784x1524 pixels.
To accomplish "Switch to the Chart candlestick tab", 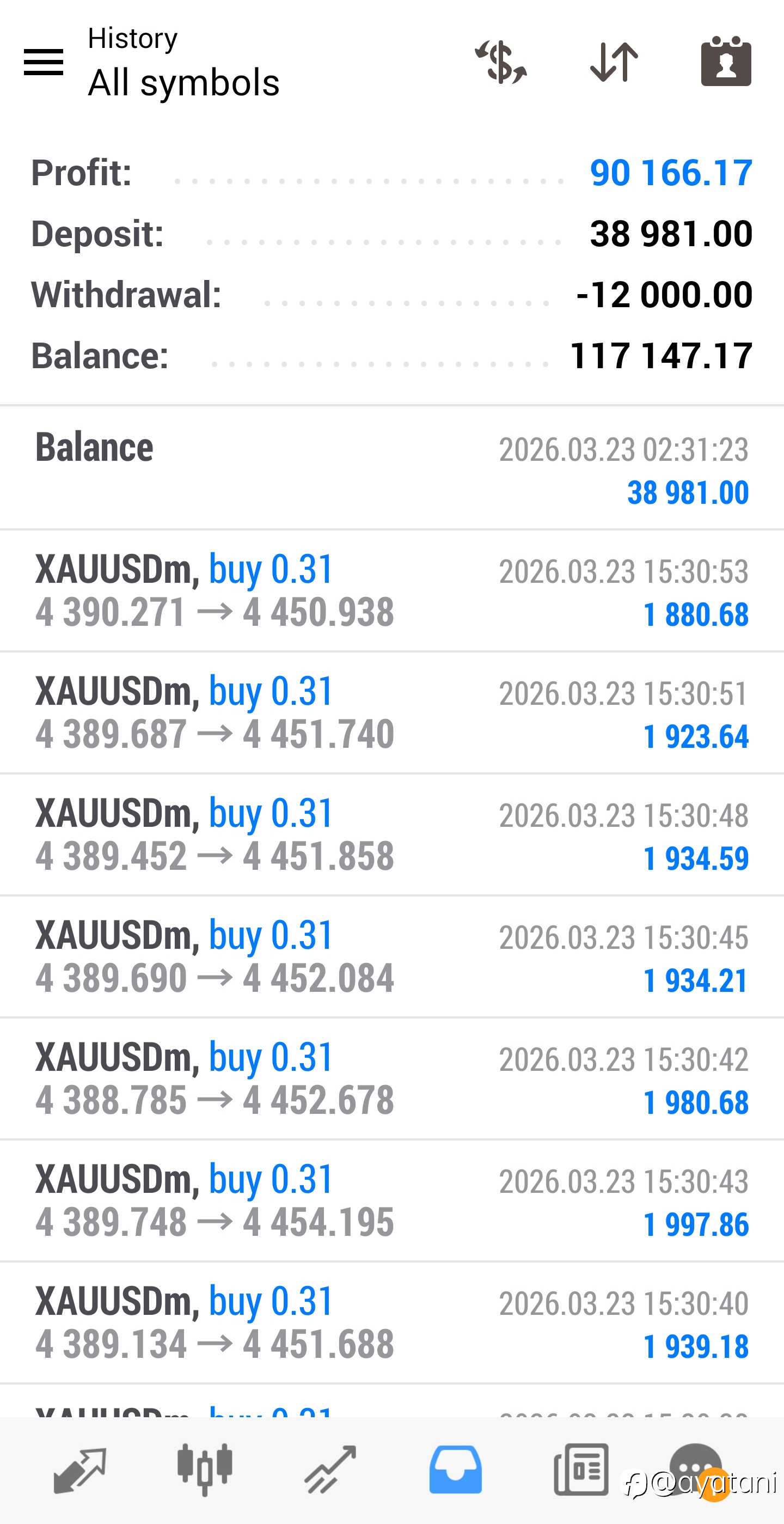I will coord(205,1470).
